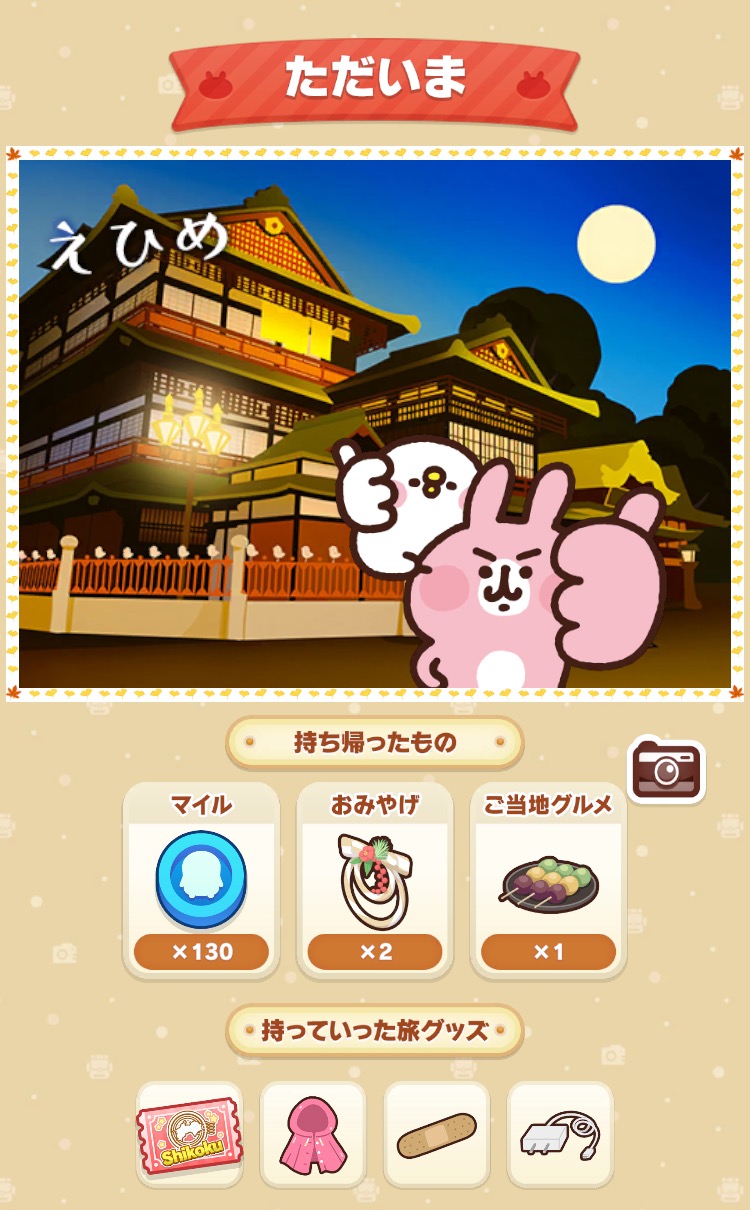Open the ご当地グルメ dango card

[548, 881]
